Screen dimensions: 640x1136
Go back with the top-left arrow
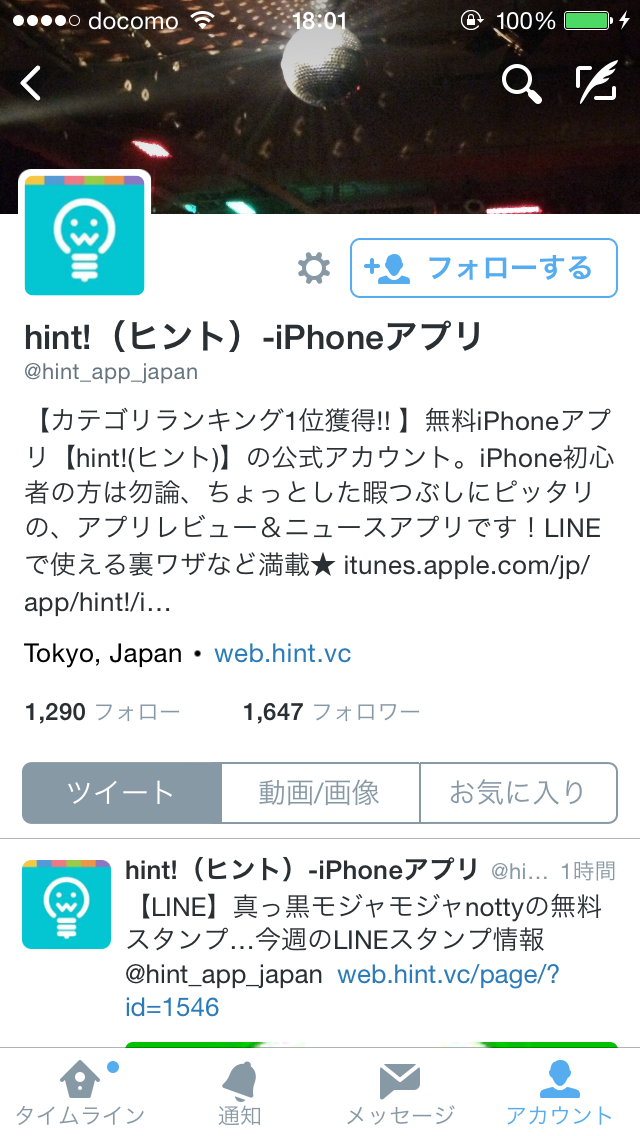(32, 83)
